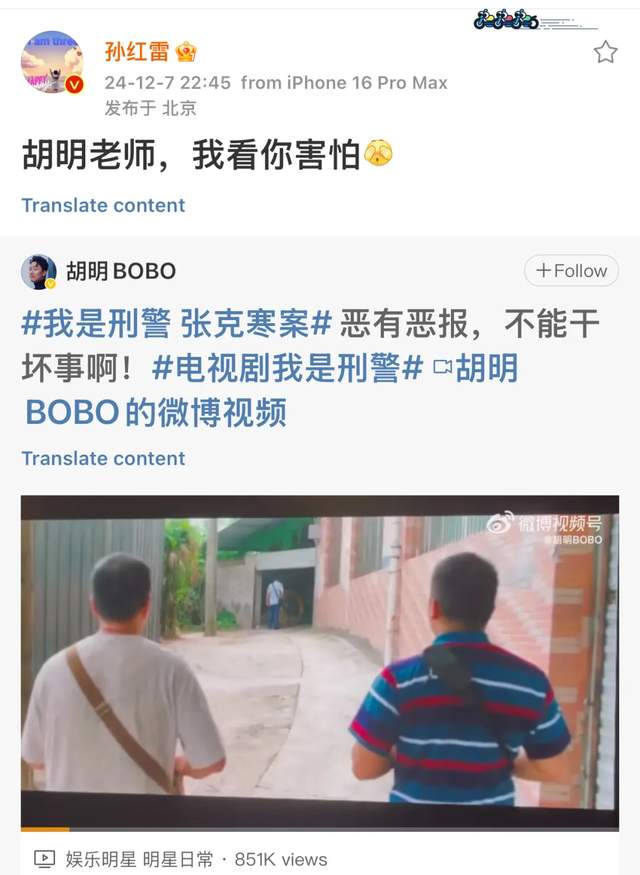Open 孙红雷's profile avatar

click(x=51, y=62)
